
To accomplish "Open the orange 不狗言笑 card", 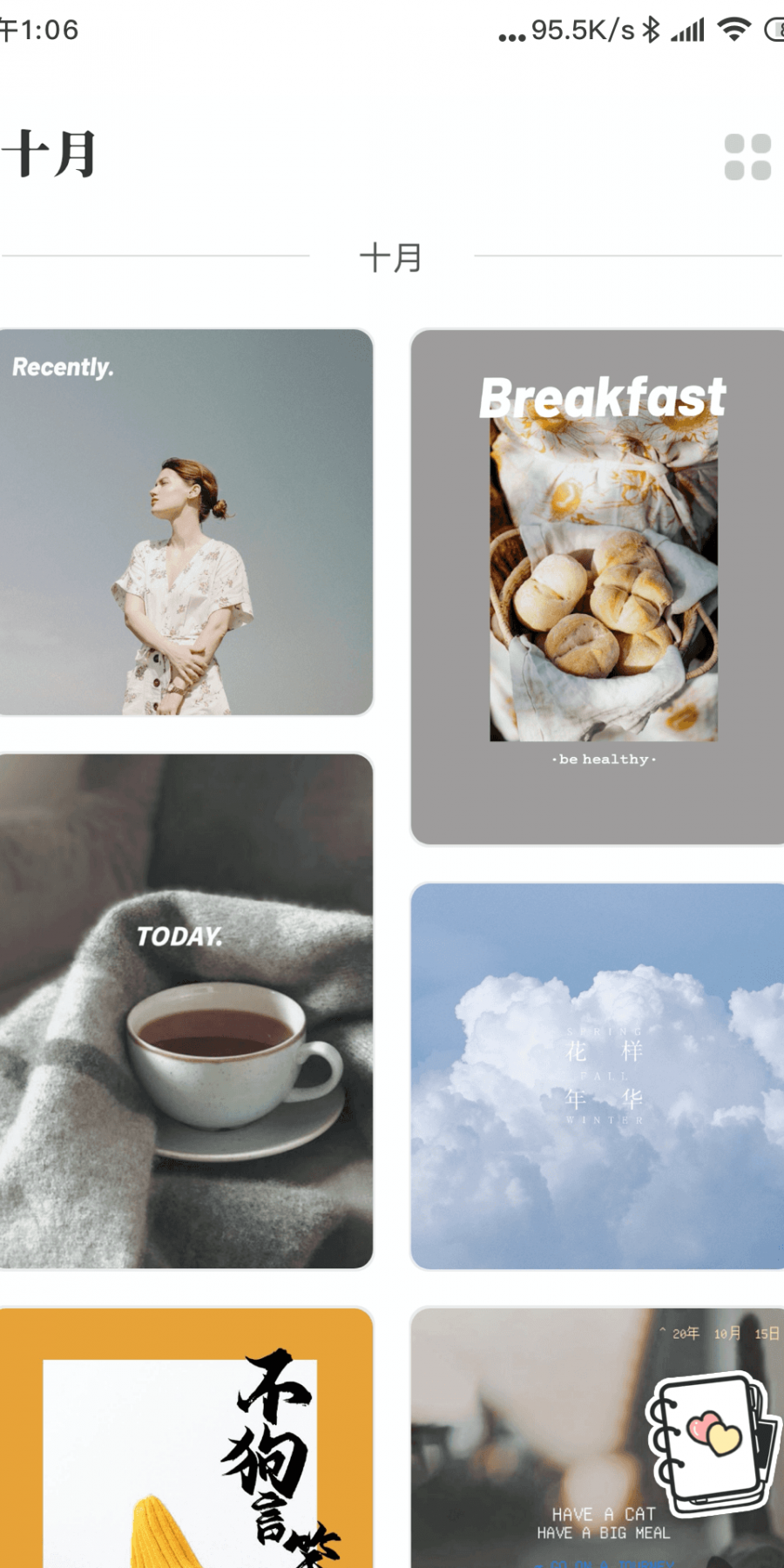I will (186, 1437).
